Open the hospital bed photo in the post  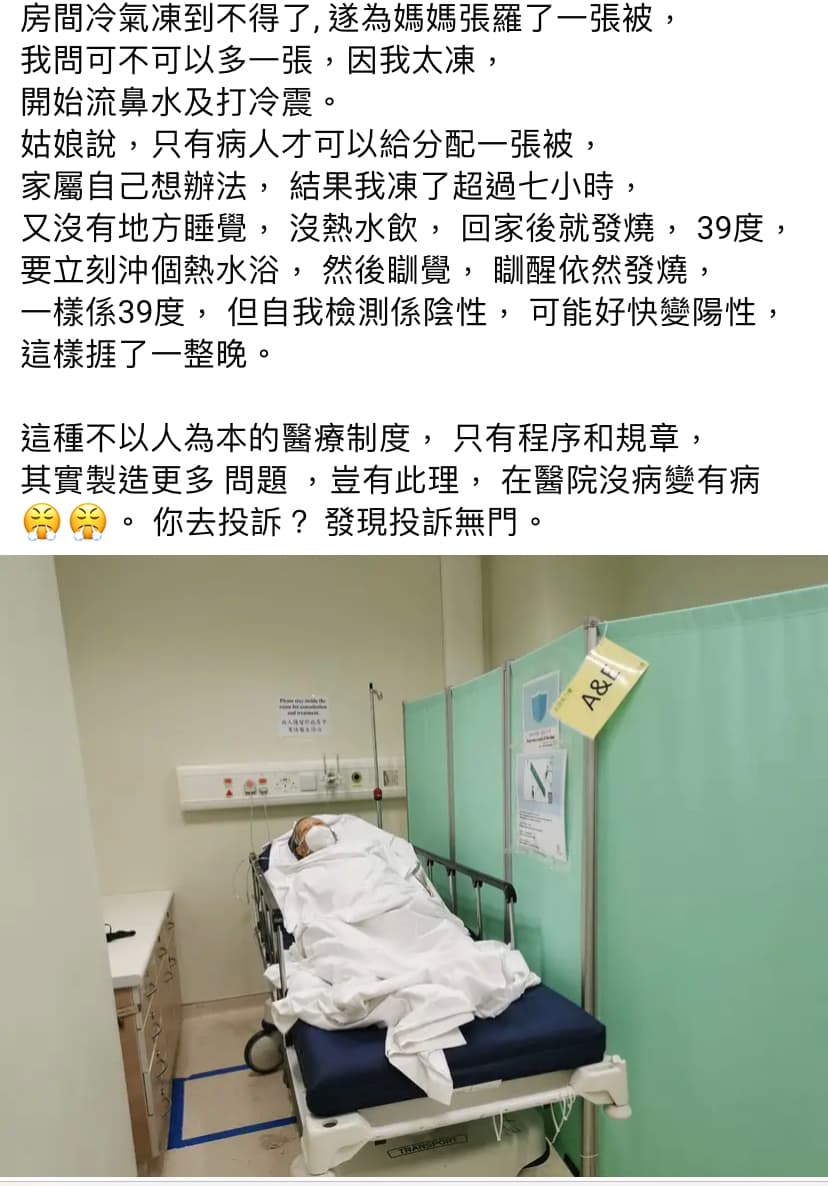point(414,866)
